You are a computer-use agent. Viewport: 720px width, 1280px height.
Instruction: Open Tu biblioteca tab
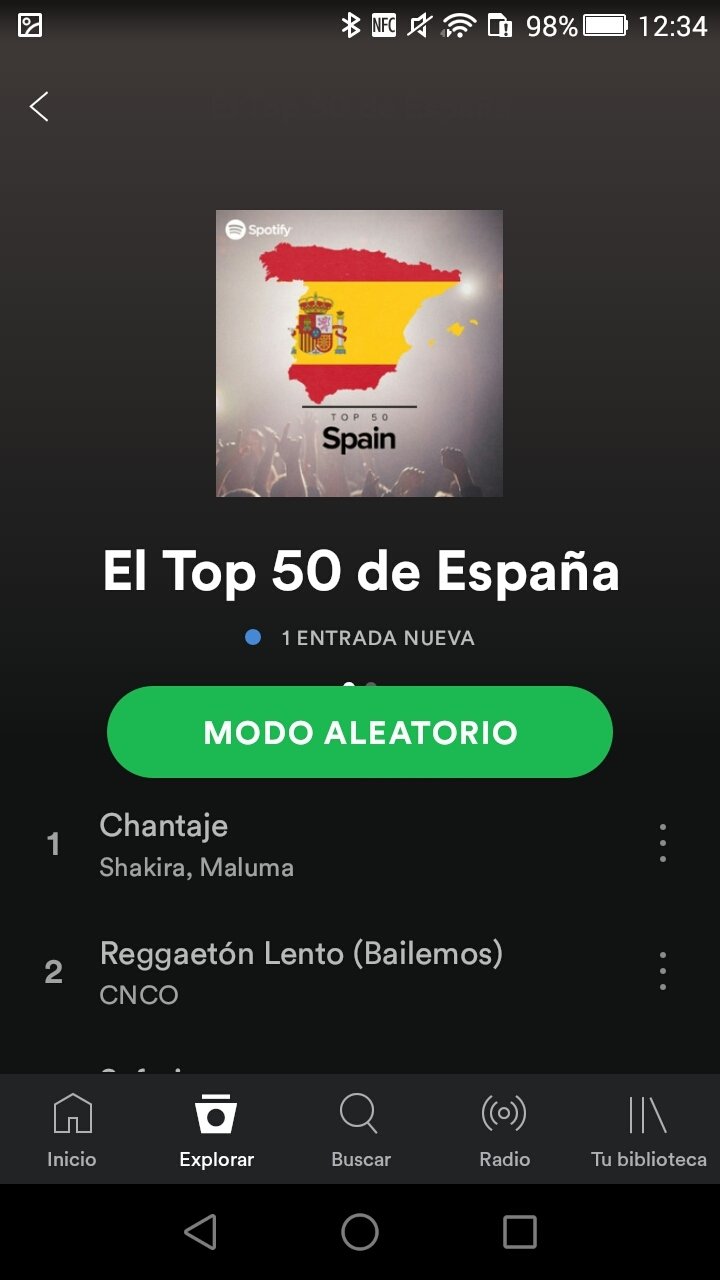tap(648, 1130)
